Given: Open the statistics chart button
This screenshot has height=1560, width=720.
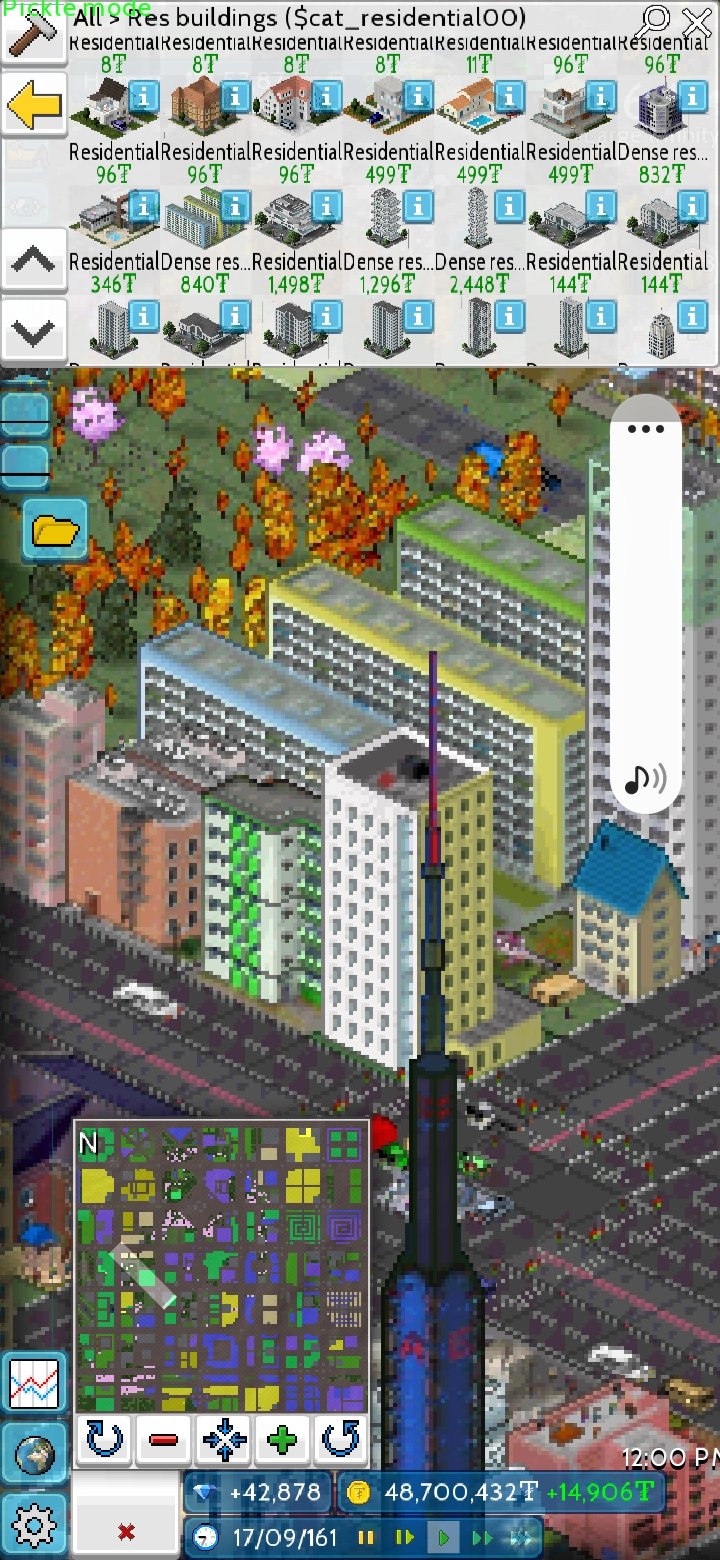Looking at the screenshot, I should (x=34, y=1385).
